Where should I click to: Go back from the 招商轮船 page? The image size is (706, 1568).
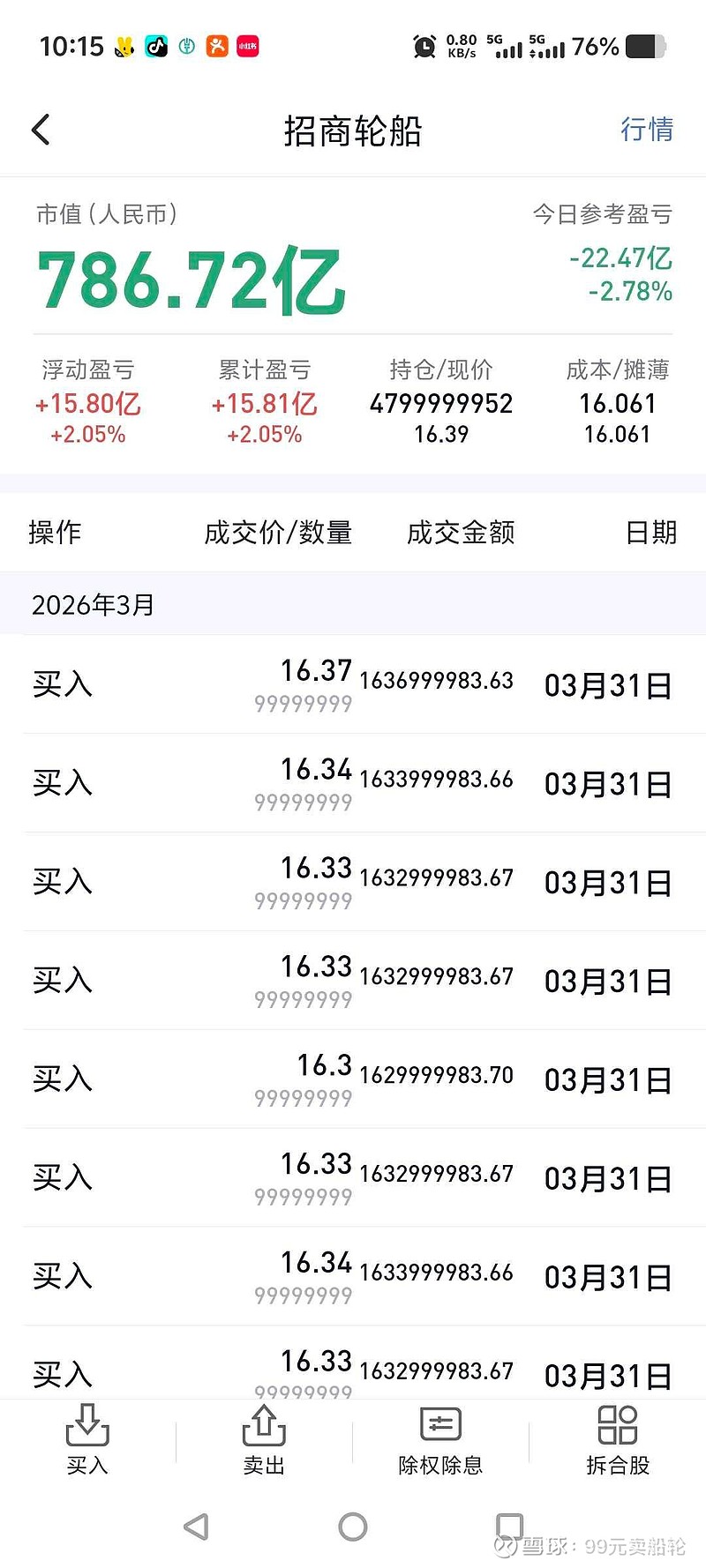click(41, 130)
